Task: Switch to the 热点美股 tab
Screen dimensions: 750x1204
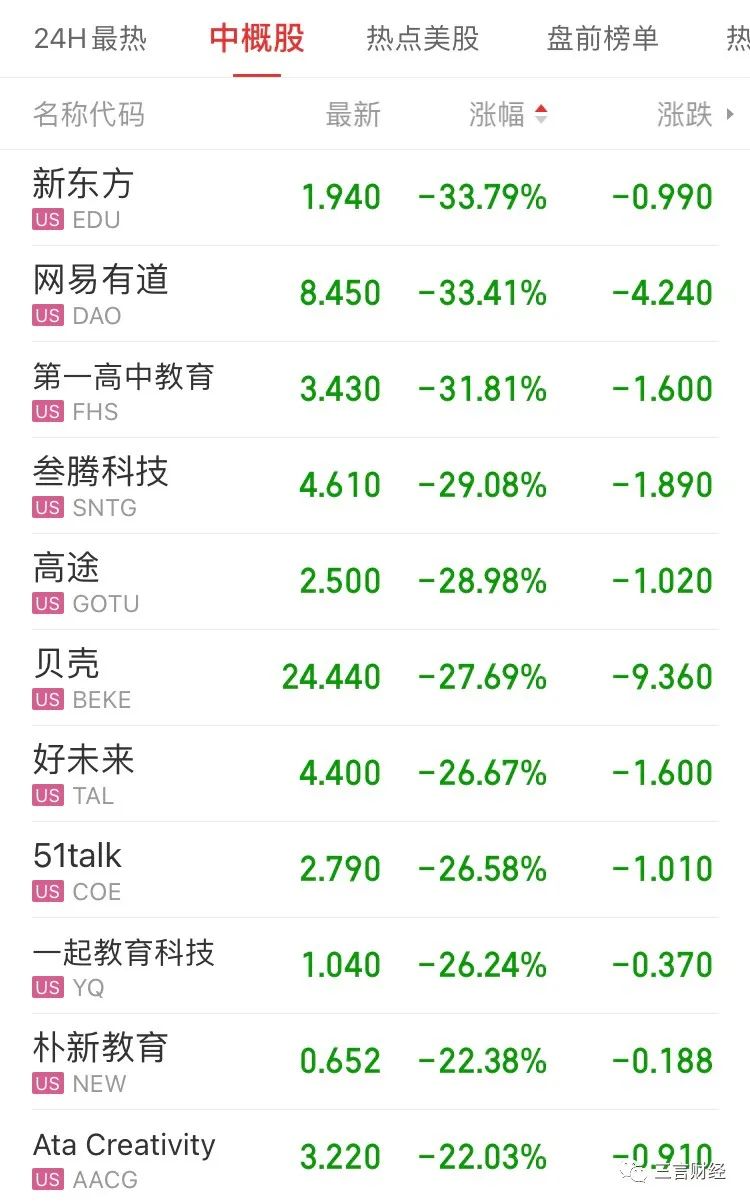Action: 422,39
